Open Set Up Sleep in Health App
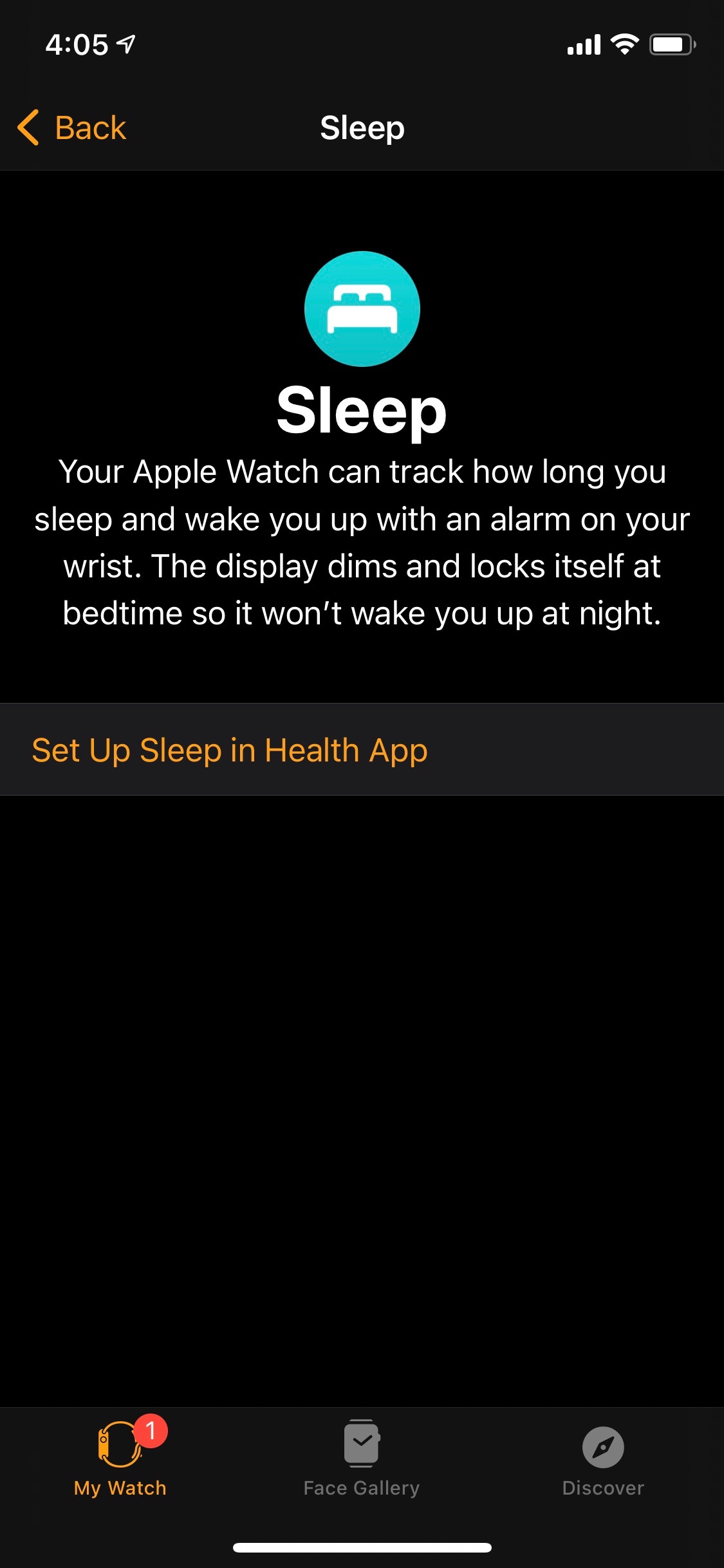 (x=230, y=750)
